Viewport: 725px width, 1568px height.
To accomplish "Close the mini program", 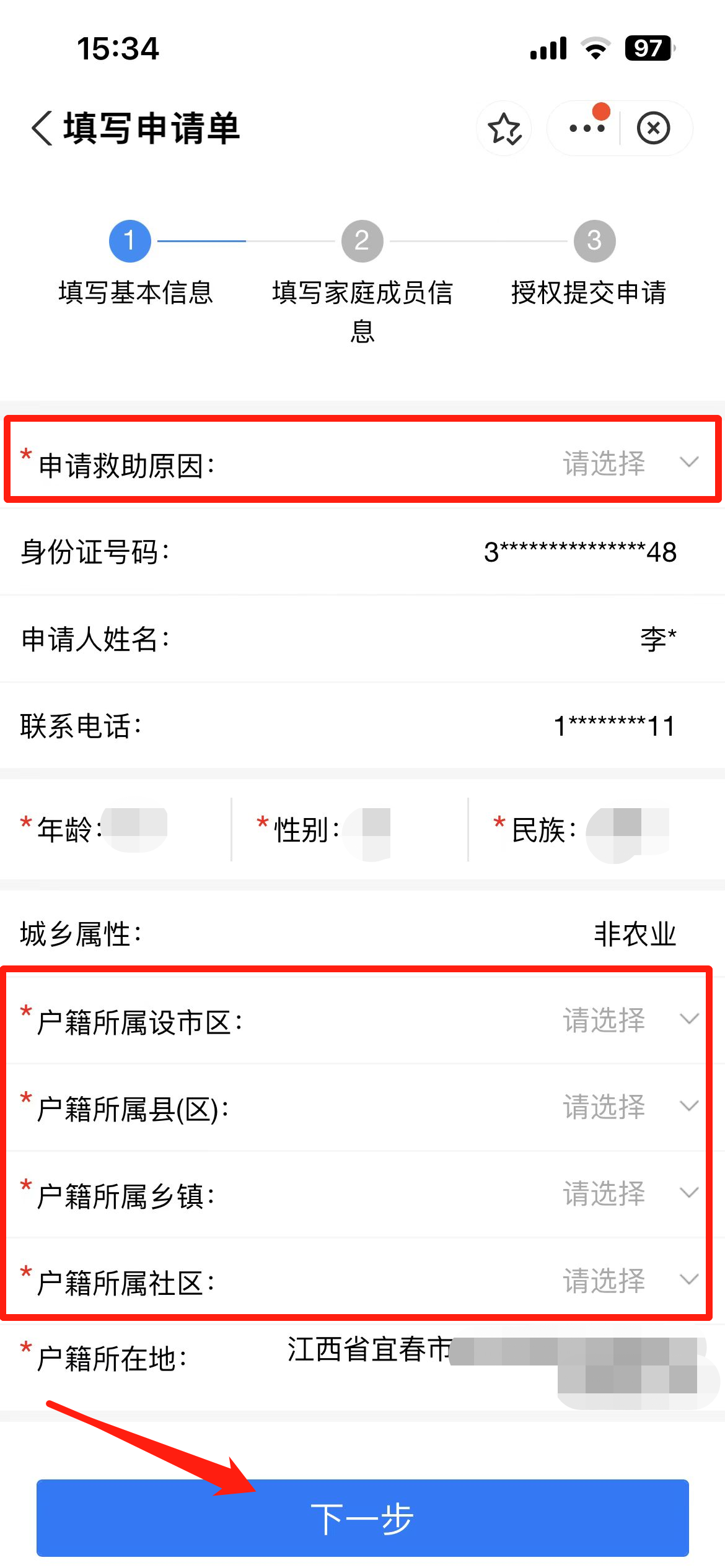I will click(x=653, y=128).
